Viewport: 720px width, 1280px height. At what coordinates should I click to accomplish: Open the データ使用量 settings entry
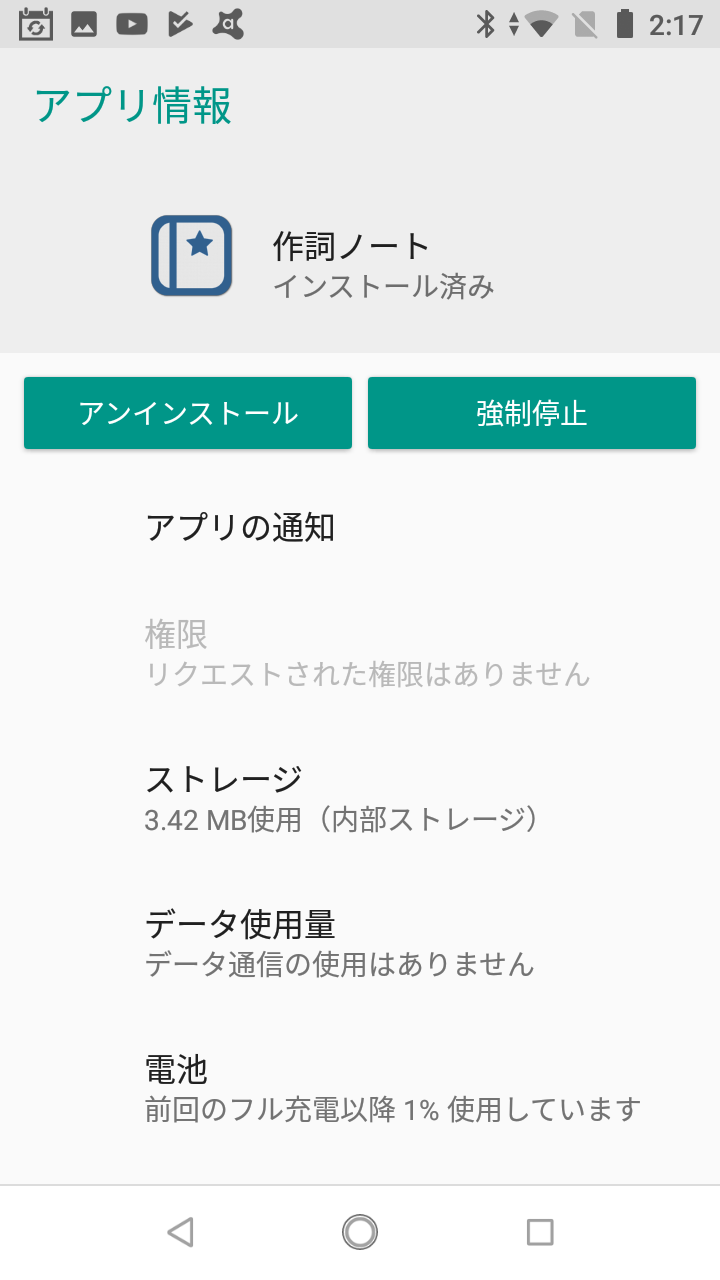point(360,942)
